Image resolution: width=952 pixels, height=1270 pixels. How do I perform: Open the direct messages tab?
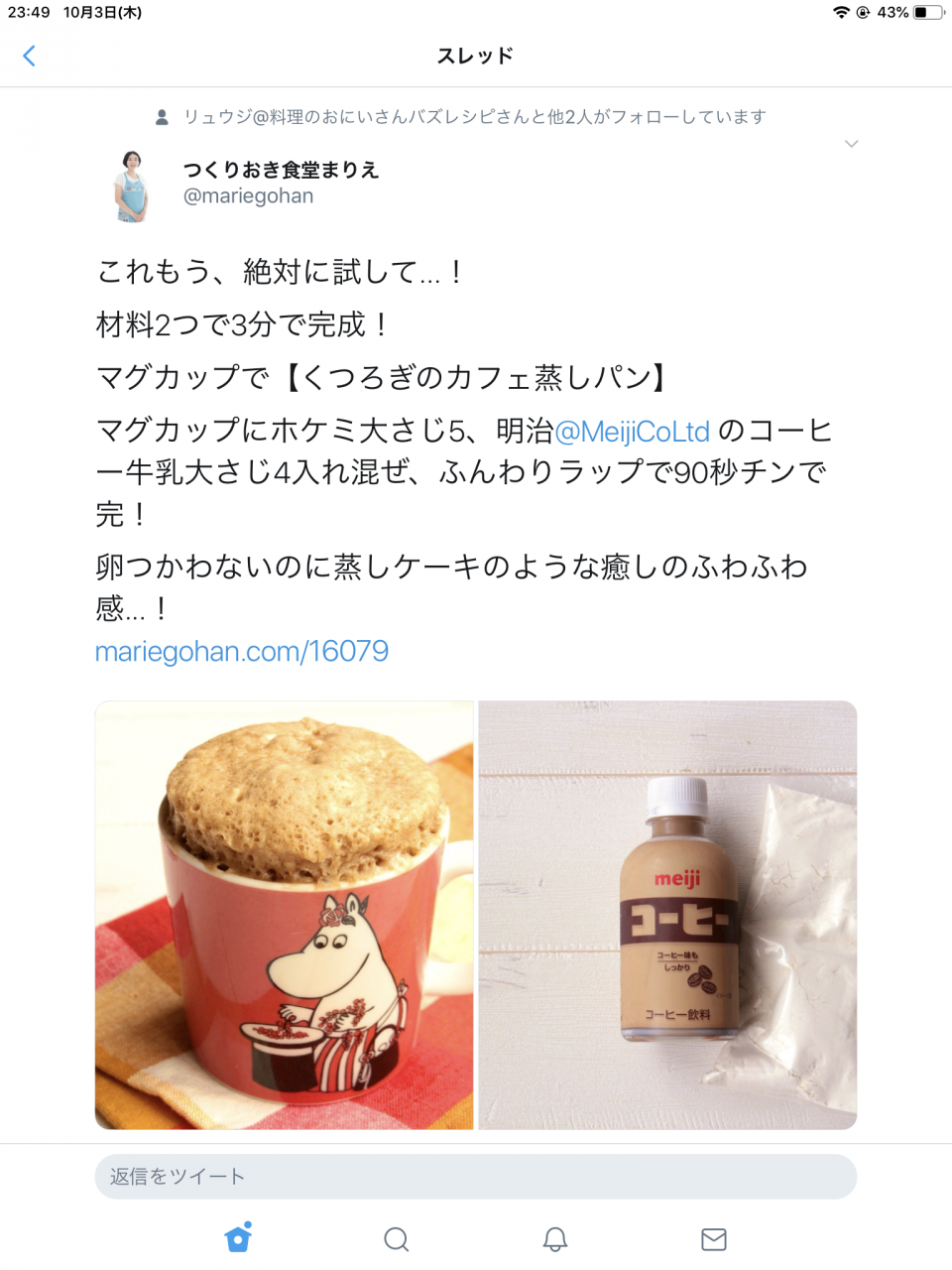point(714,1239)
